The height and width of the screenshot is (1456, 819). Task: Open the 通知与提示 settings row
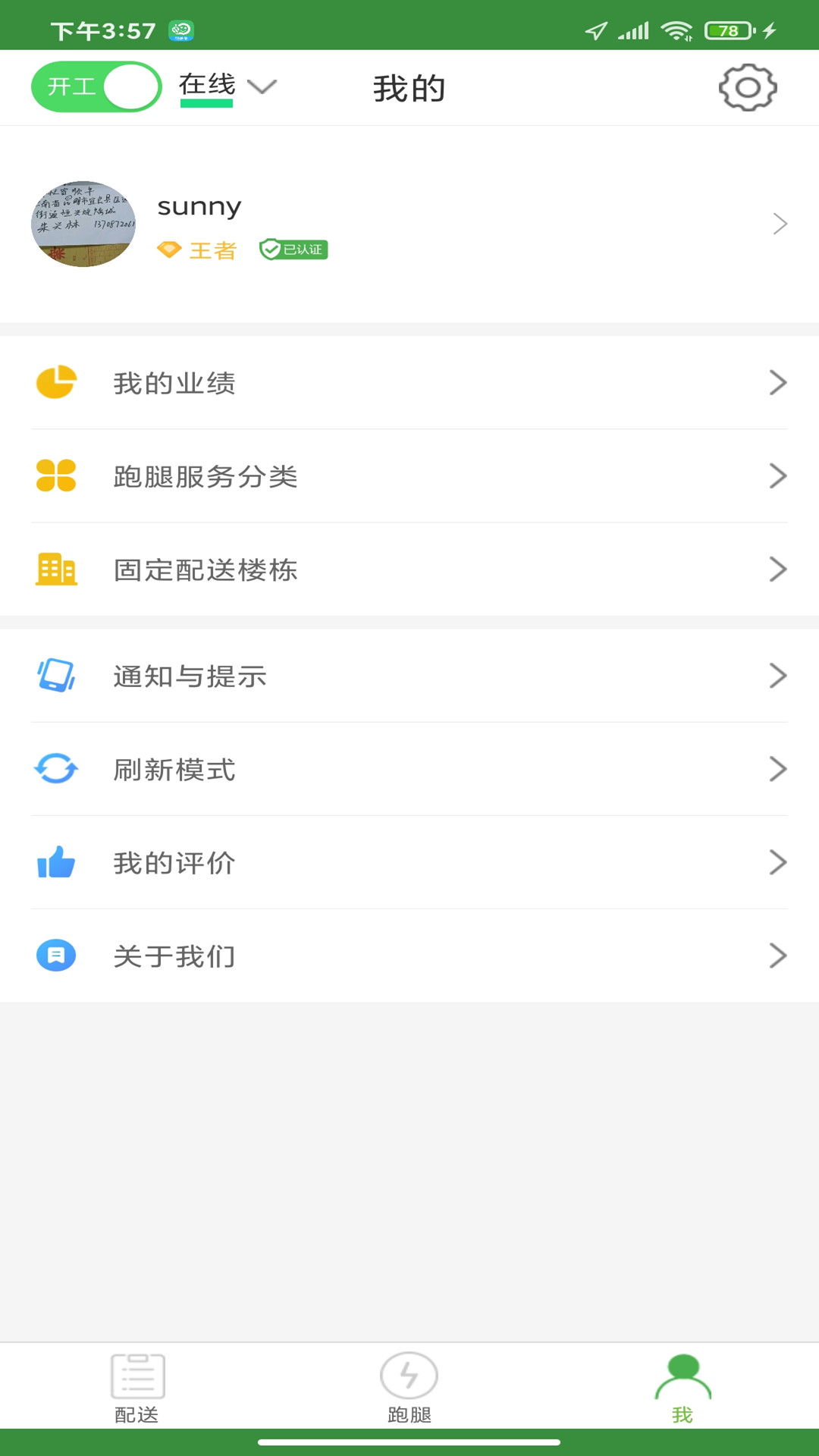409,676
